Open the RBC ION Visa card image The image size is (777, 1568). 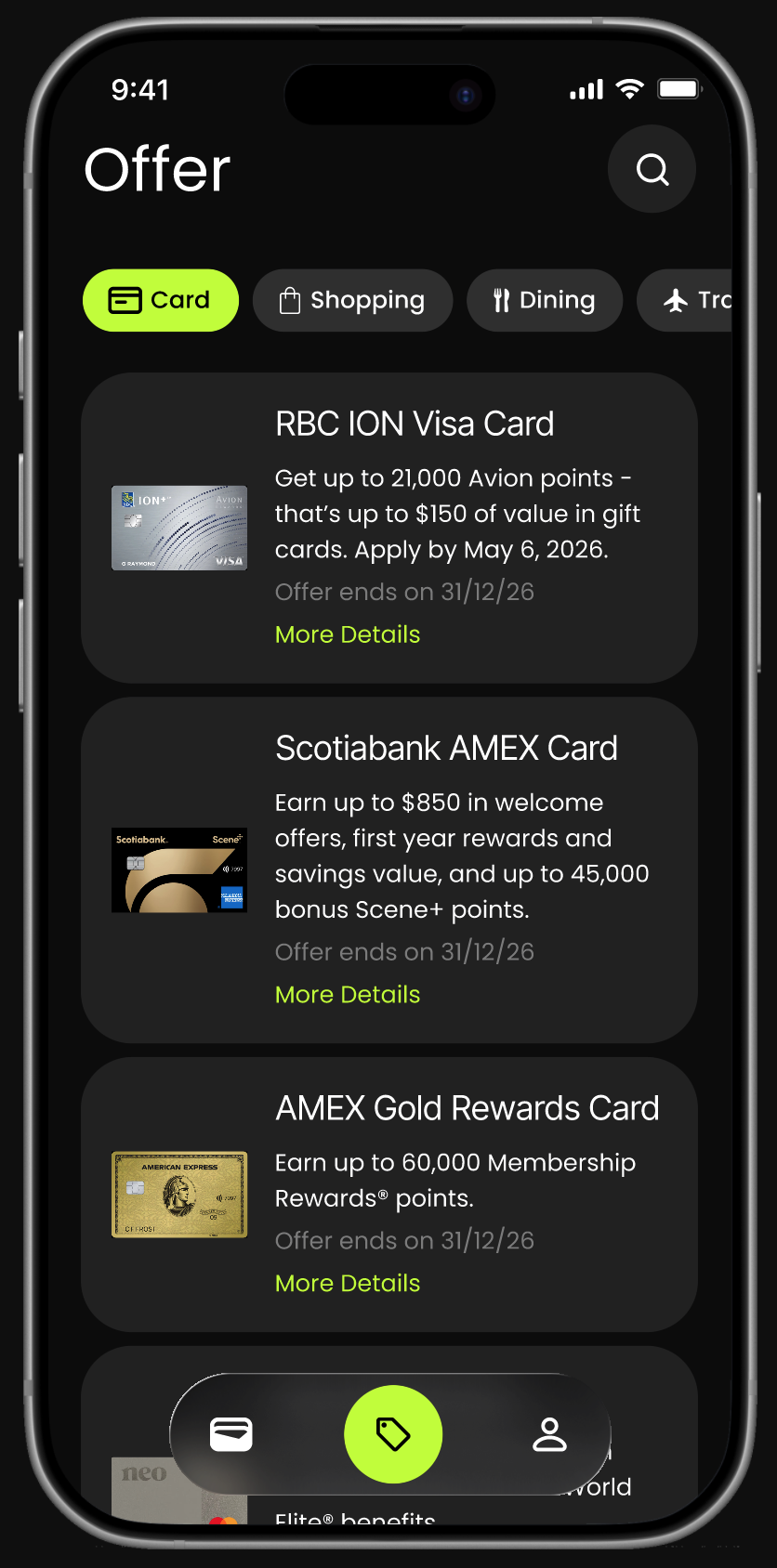click(x=179, y=528)
